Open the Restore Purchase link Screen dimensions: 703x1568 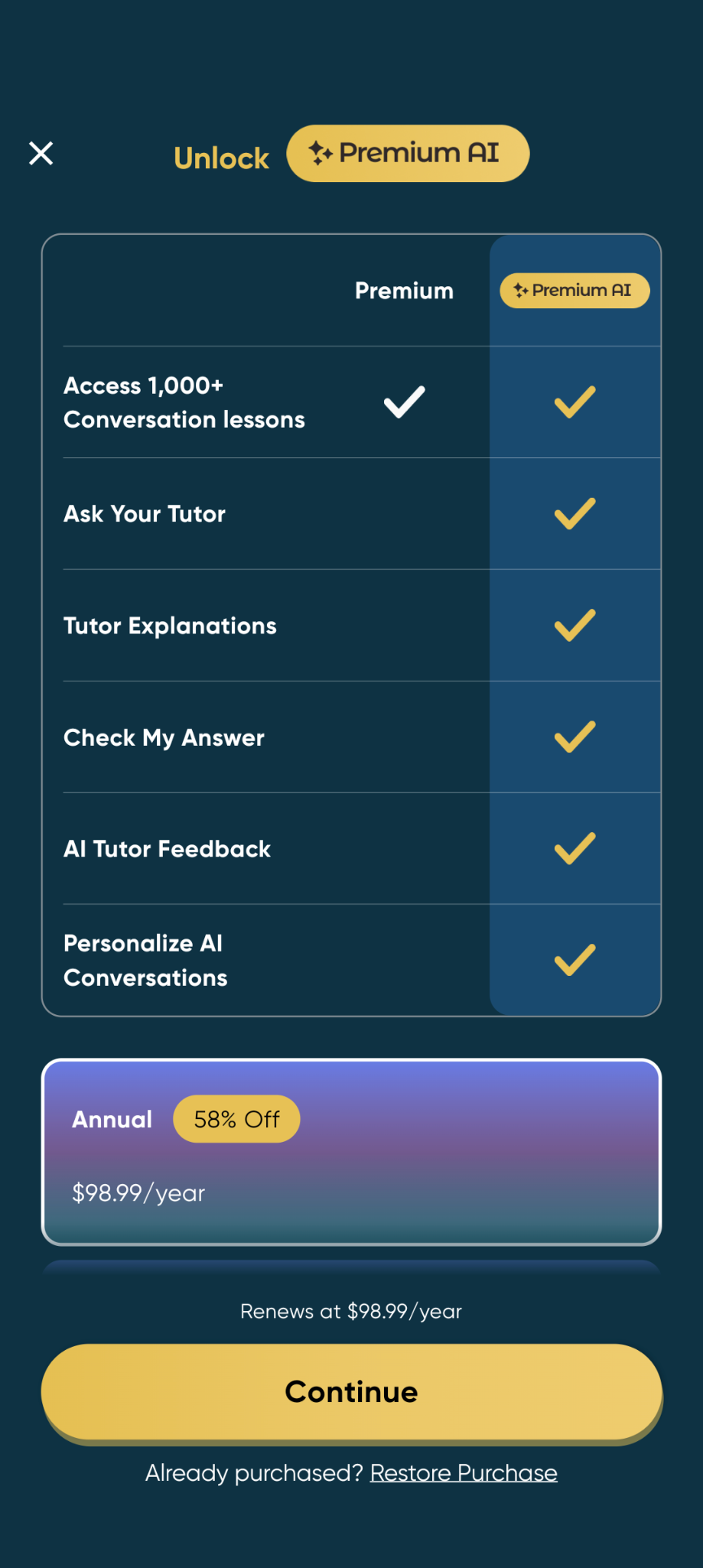pos(463,1473)
